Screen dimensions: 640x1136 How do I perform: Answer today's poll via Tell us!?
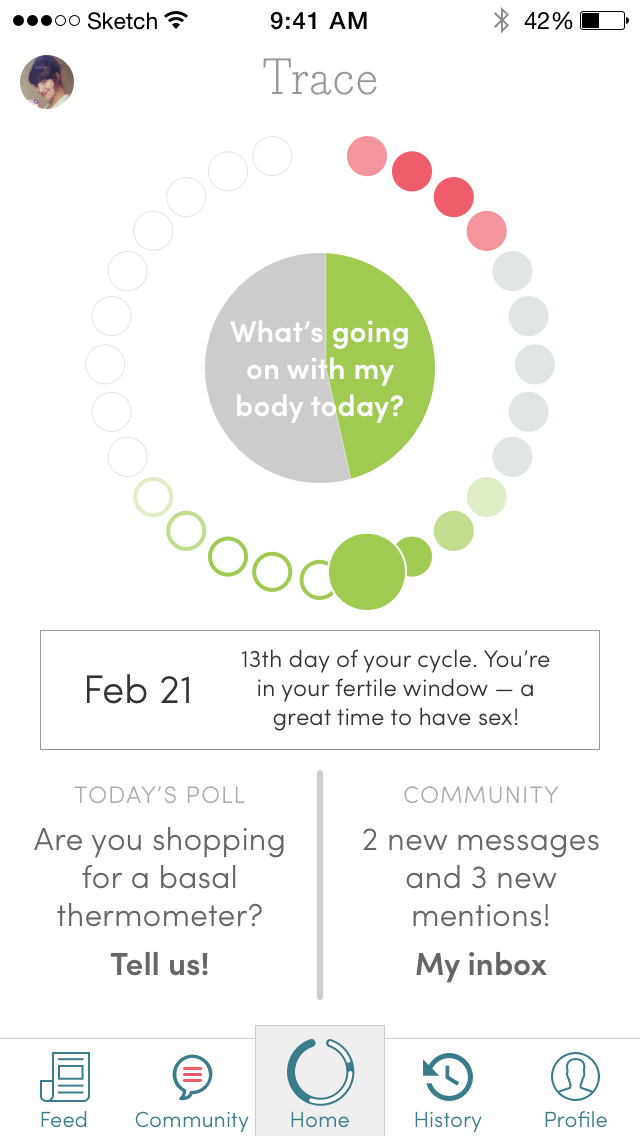coord(160,964)
